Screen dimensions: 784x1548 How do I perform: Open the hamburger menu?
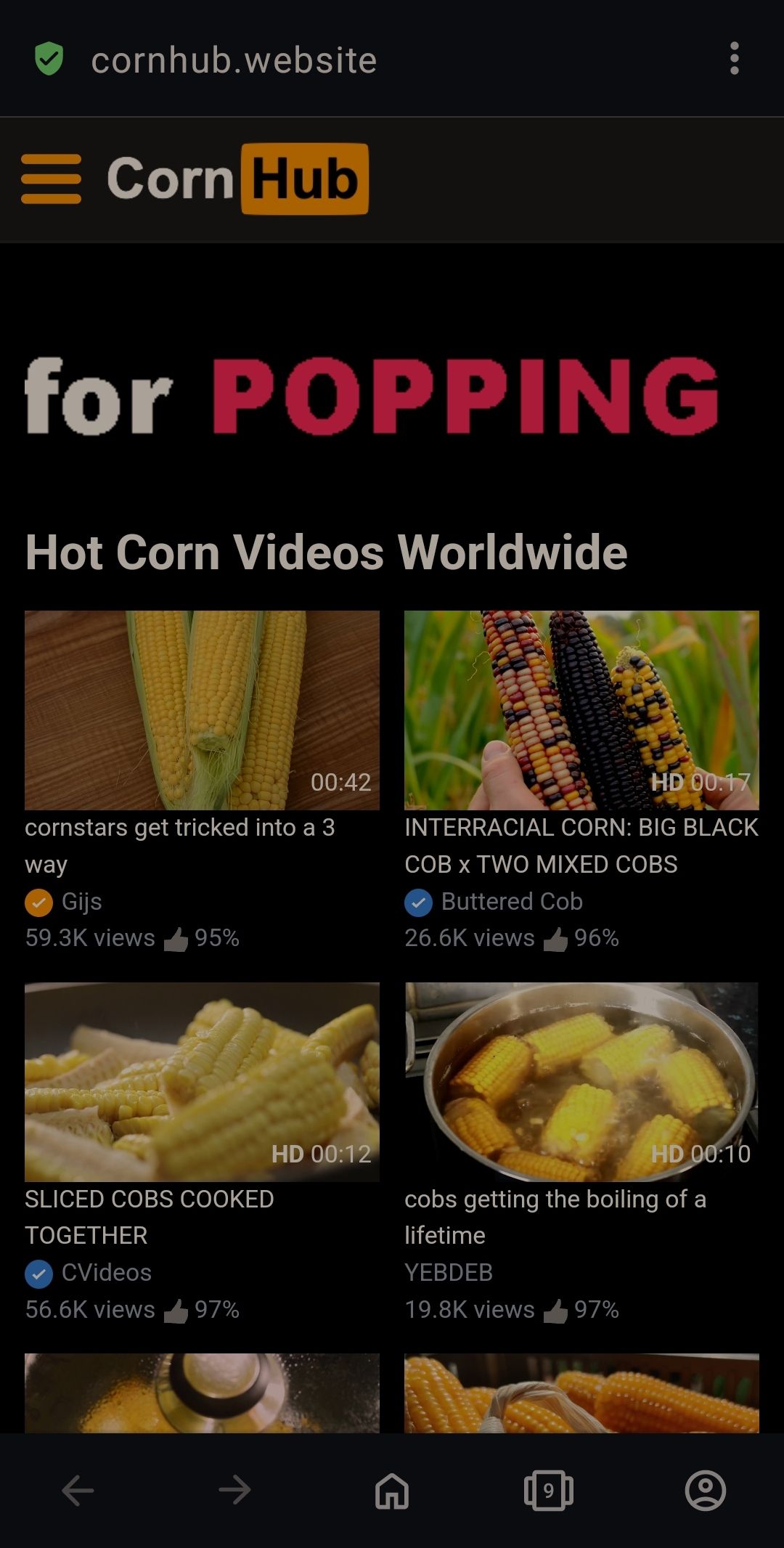click(51, 179)
